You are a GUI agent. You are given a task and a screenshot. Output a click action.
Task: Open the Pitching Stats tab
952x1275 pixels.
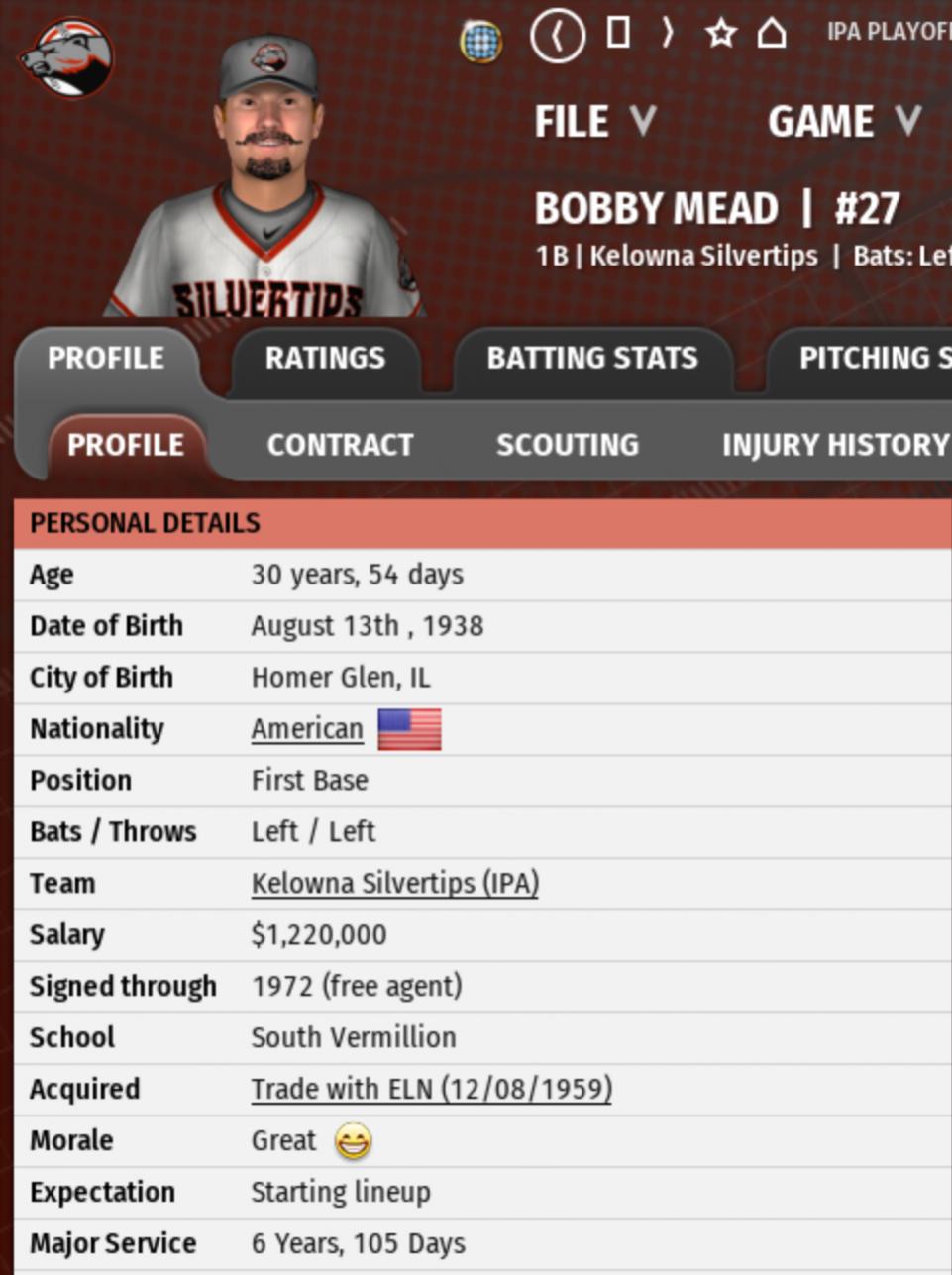(x=872, y=358)
